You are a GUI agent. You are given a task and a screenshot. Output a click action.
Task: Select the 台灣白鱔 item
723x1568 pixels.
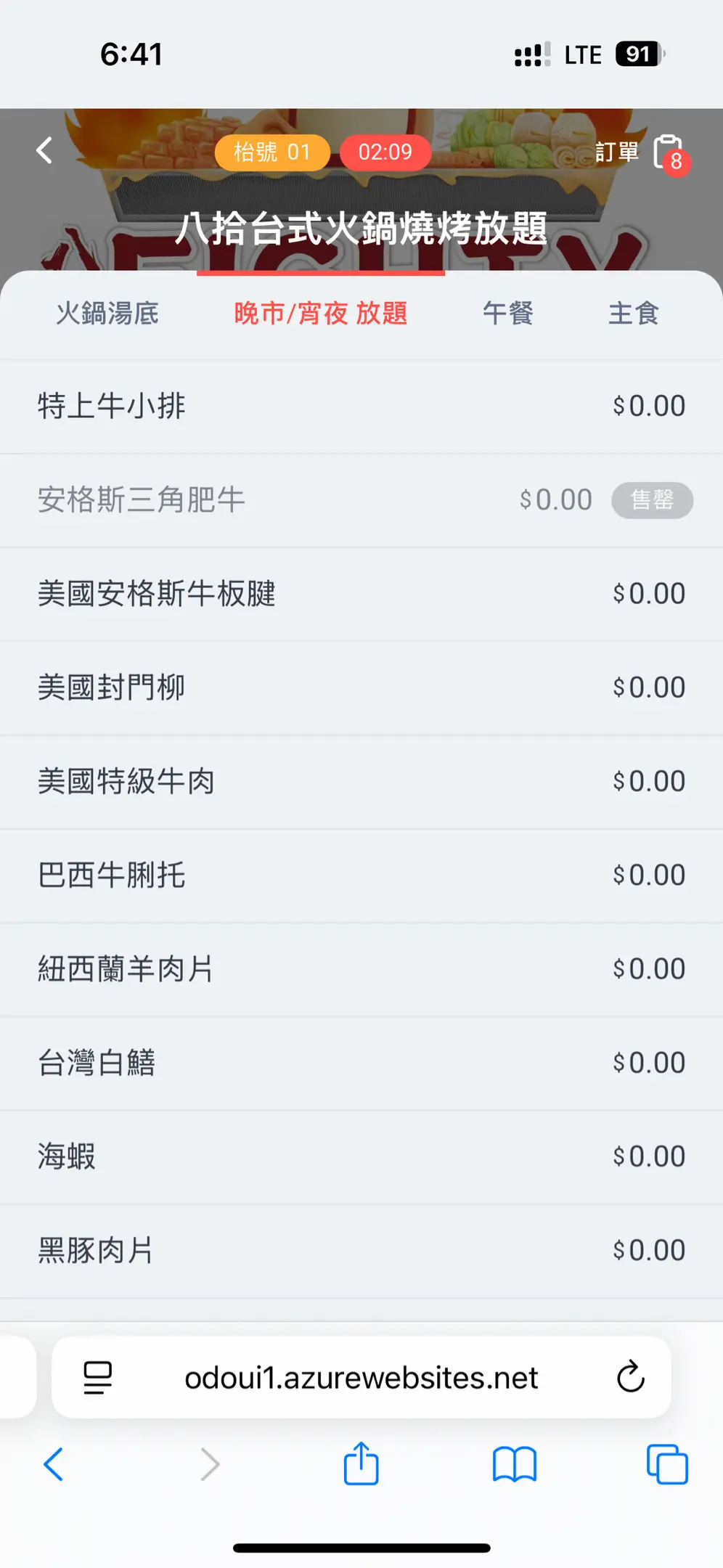click(361, 1063)
